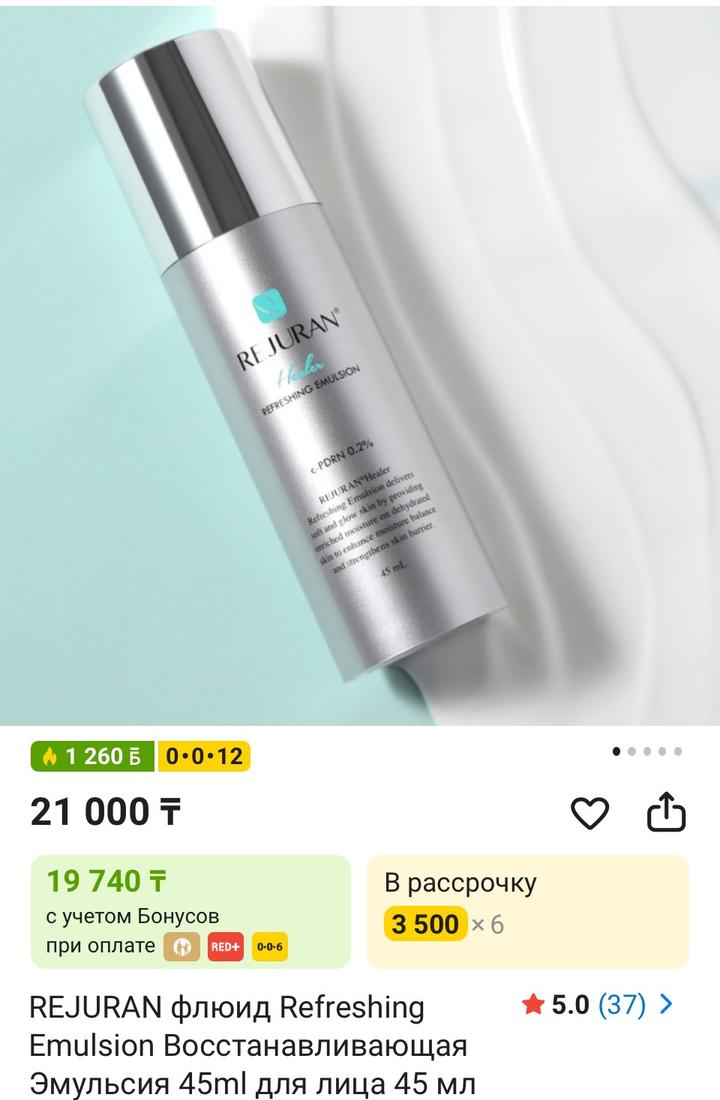This screenshot has width=720, height=1100.
Task: Open the В рассрочку 3 500 ×6 option
Action: click(x=527, y=911)
